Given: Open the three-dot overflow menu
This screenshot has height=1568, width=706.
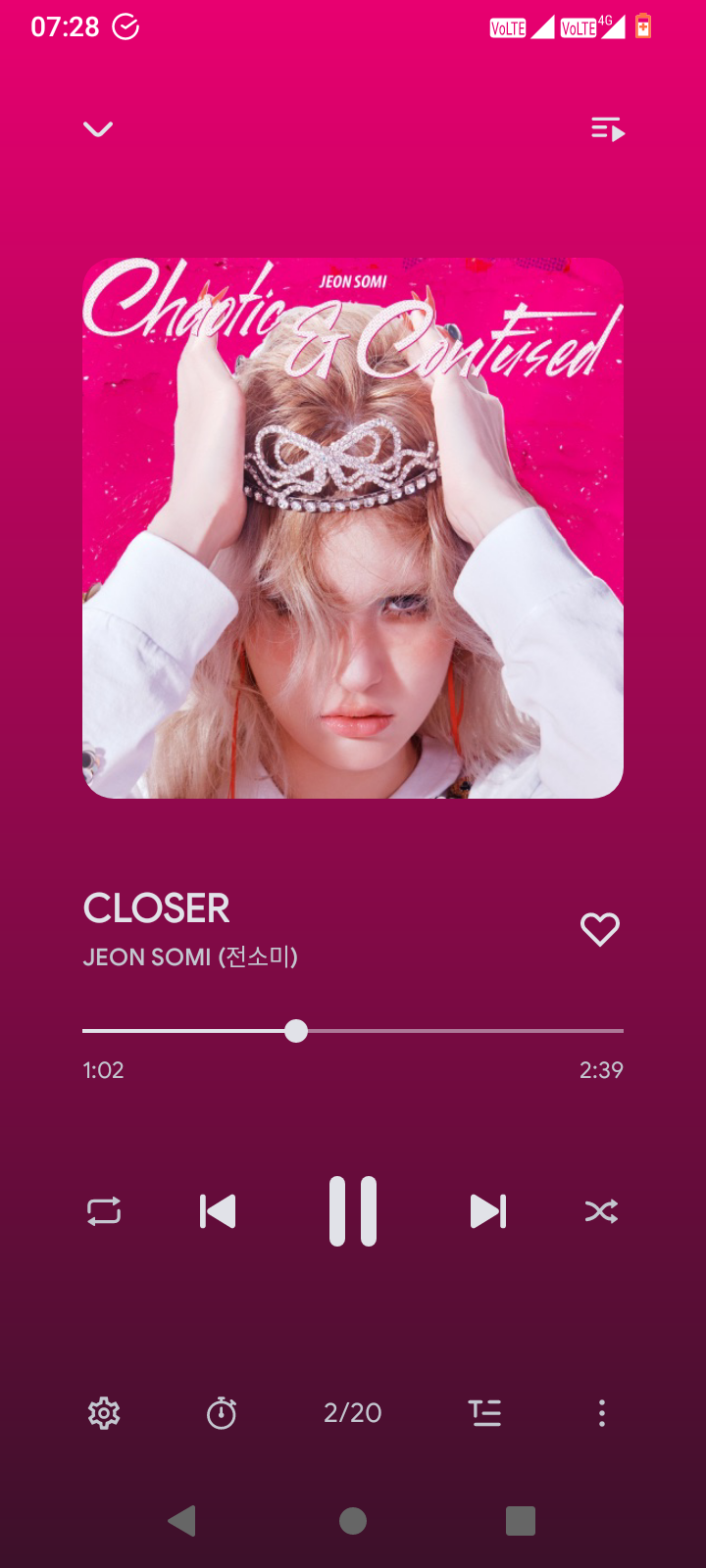Looking at the screenshot, I should (x=602, y=1413).
